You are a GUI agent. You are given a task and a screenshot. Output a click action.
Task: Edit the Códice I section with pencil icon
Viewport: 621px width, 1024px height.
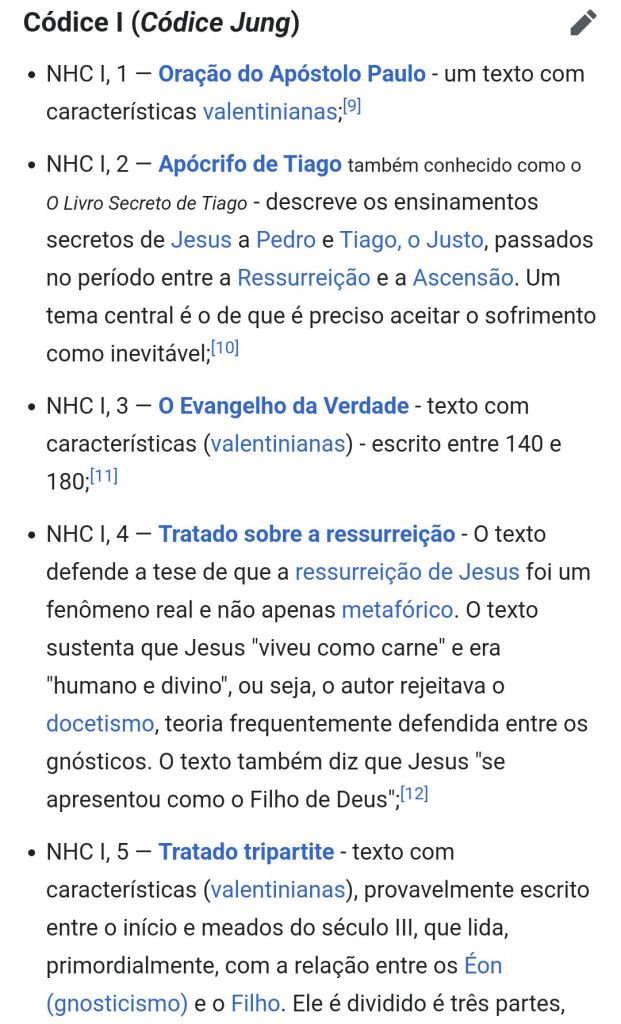[x=583, y=22]
